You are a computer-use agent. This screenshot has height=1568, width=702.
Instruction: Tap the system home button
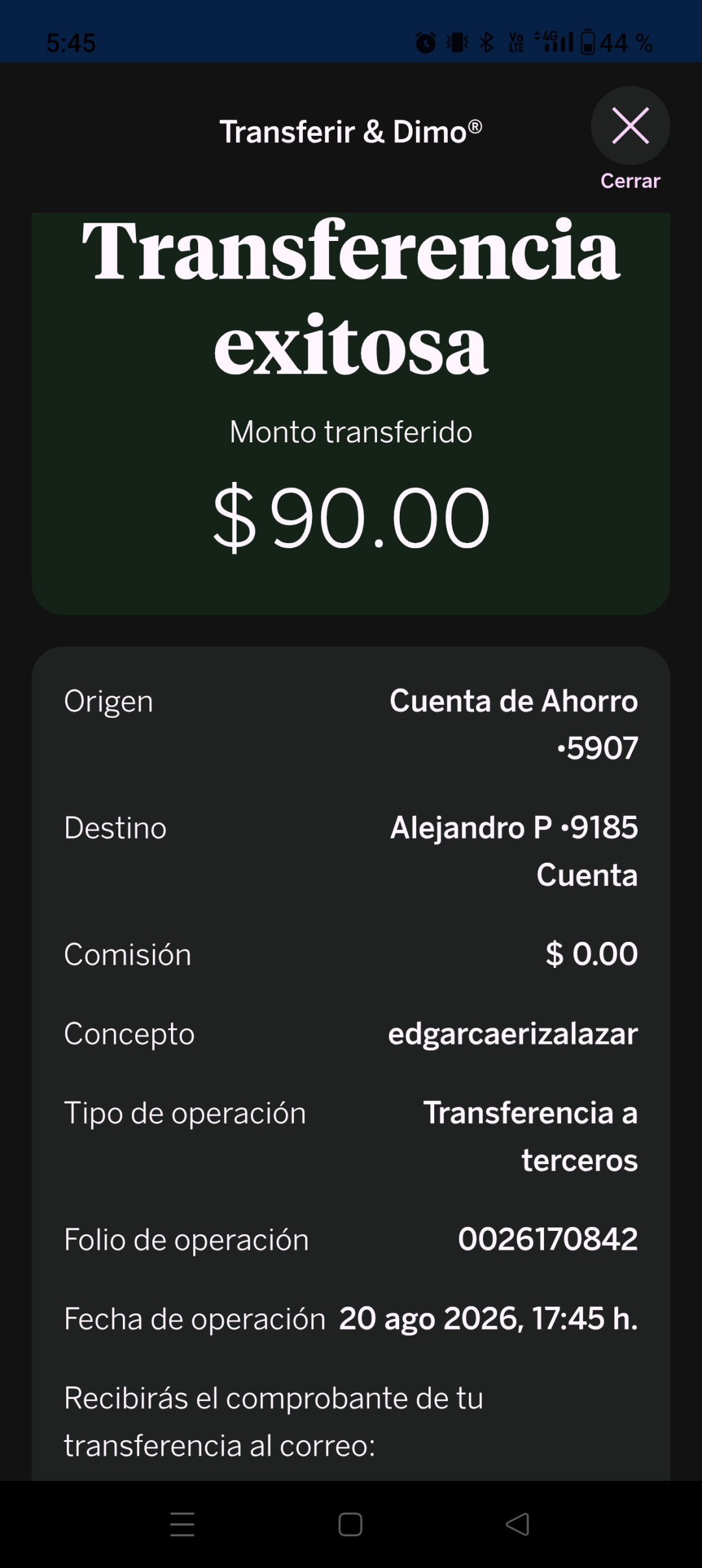[350, 1524]
